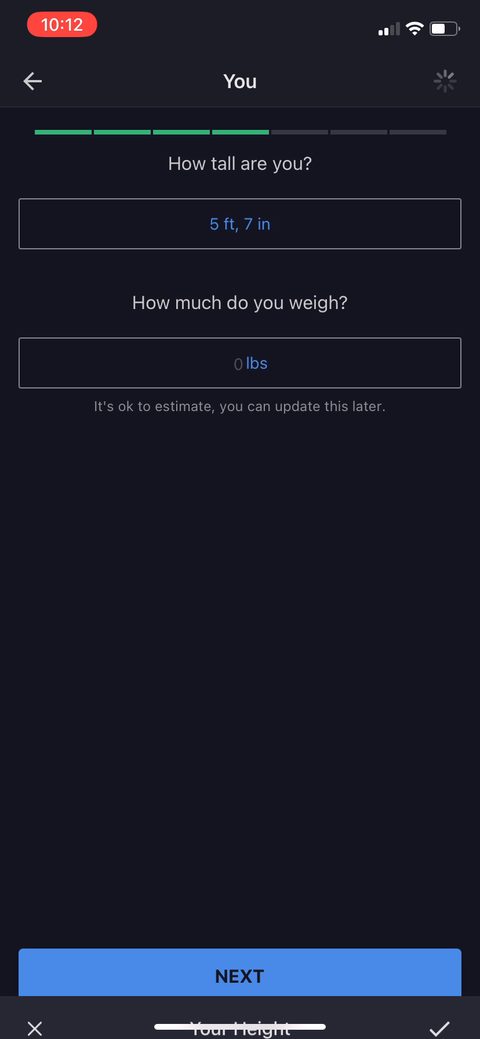Image resolution: width=480 pixels, height=1039 pixels.
Task: Go back using the arrow icon
Action: [32, 82]
